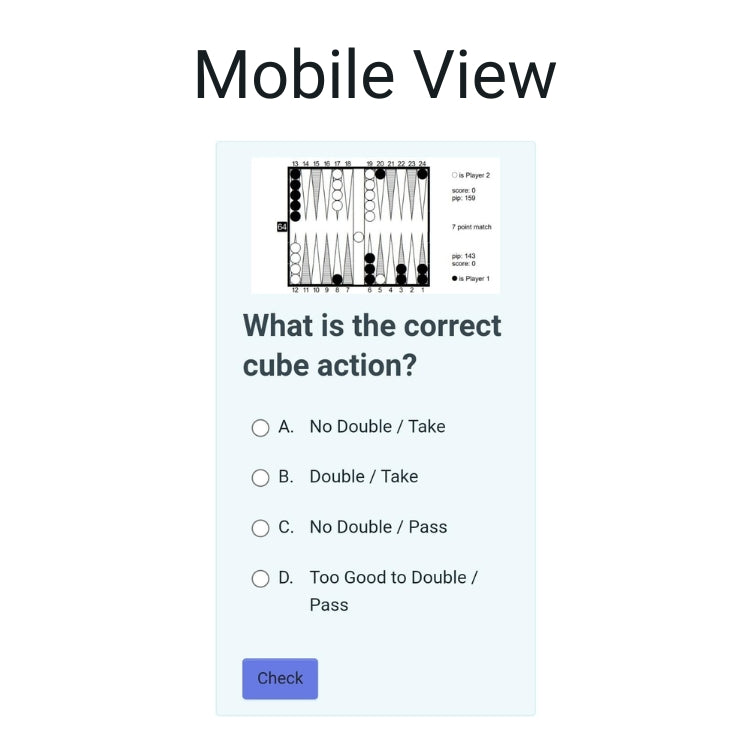The width and height of the screenshot is (750, 750).
Task: Tap the Check button
Action: [280, 678]
